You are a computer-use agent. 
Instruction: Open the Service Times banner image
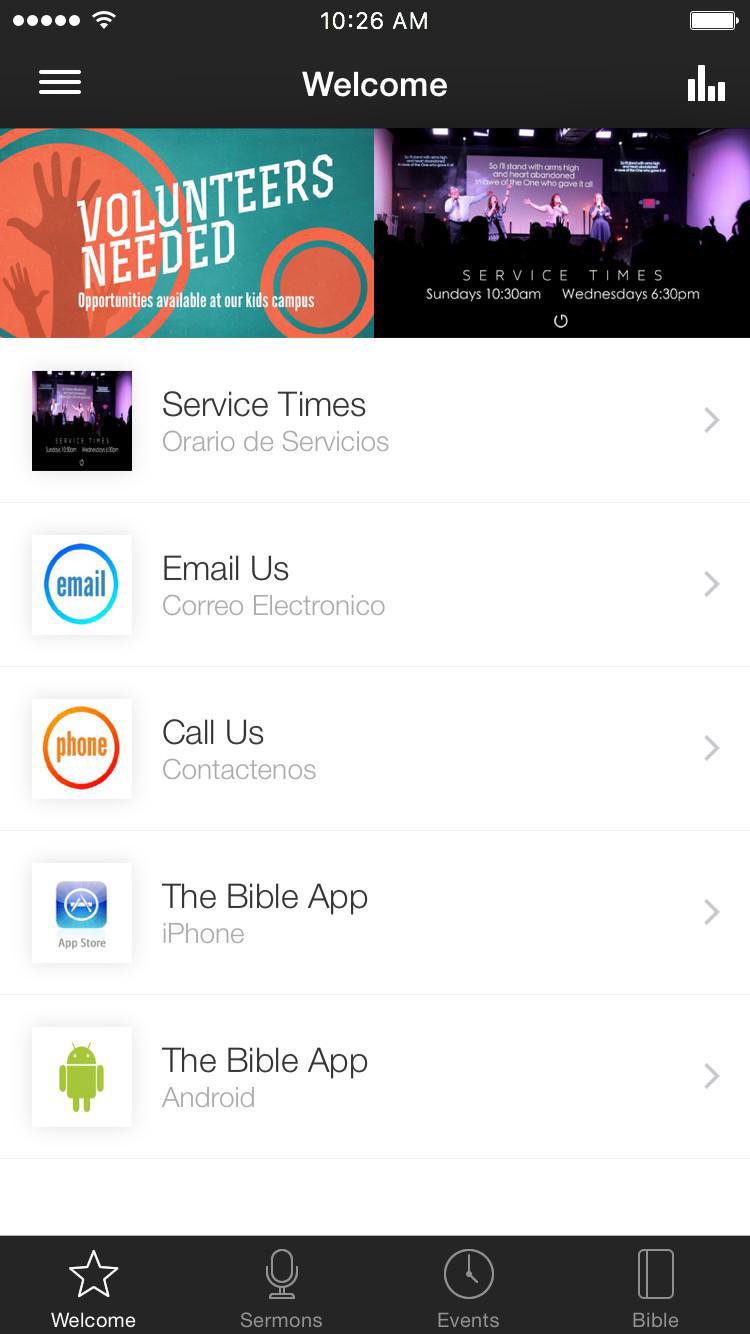pos(562,233)
